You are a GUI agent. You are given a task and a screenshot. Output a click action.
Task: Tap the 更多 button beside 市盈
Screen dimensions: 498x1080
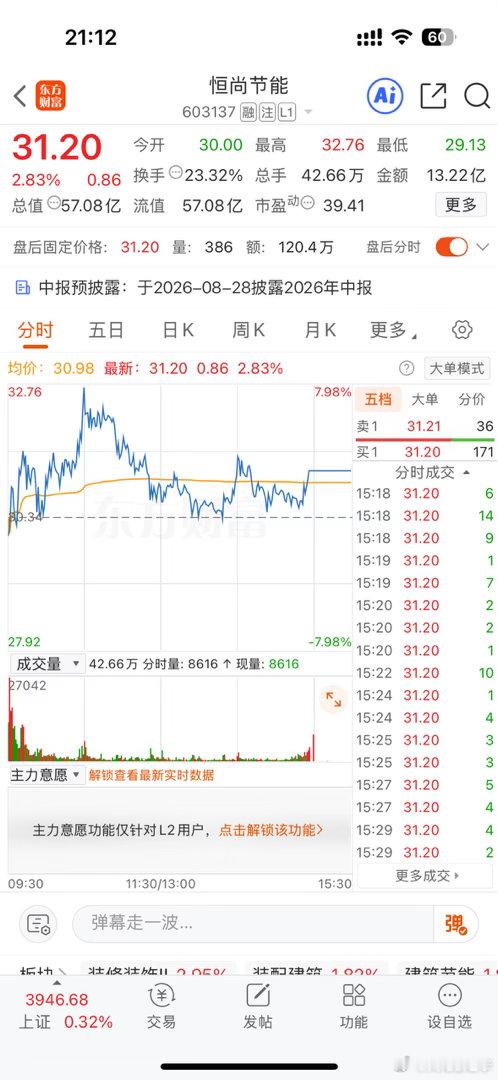coord(461,205)
